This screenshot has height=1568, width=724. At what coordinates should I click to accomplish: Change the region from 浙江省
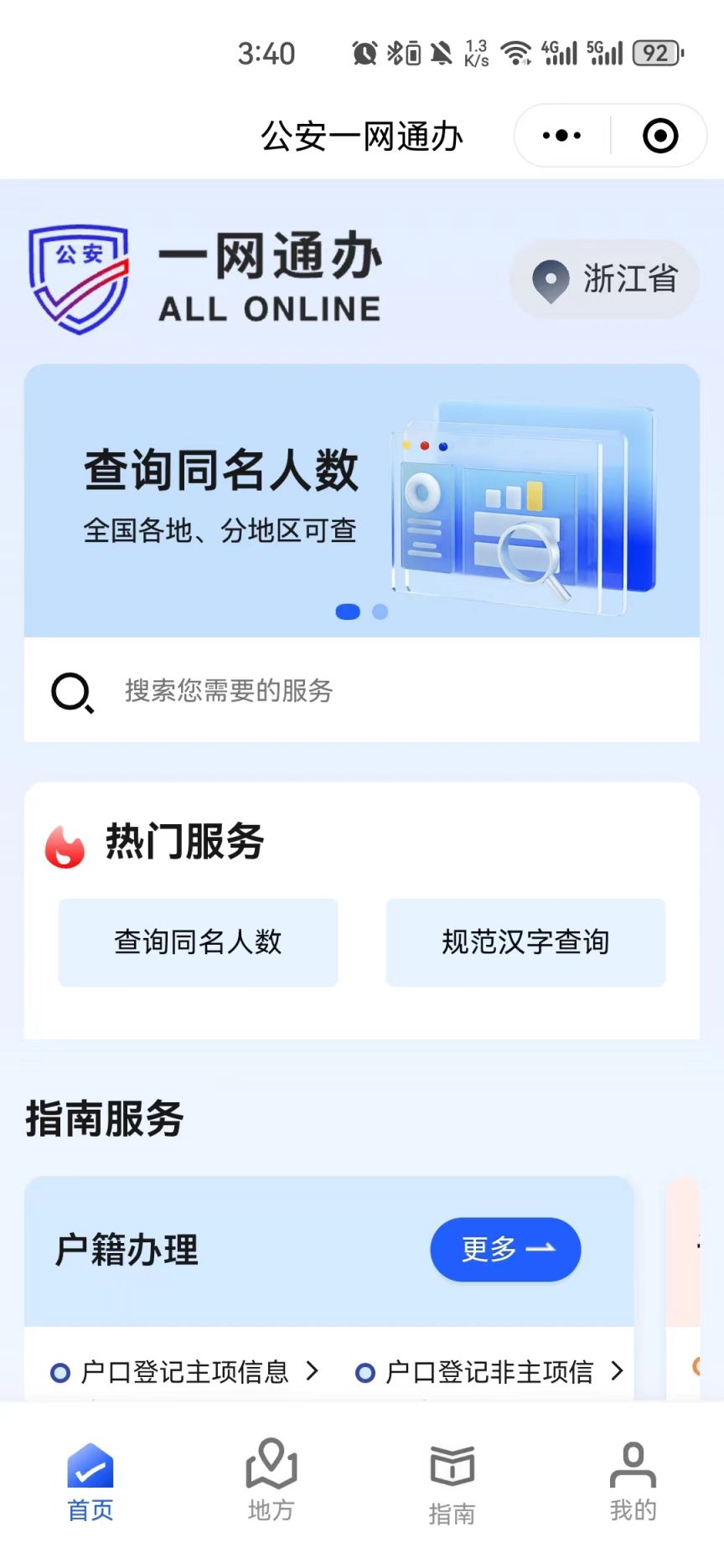click(605, 279)
